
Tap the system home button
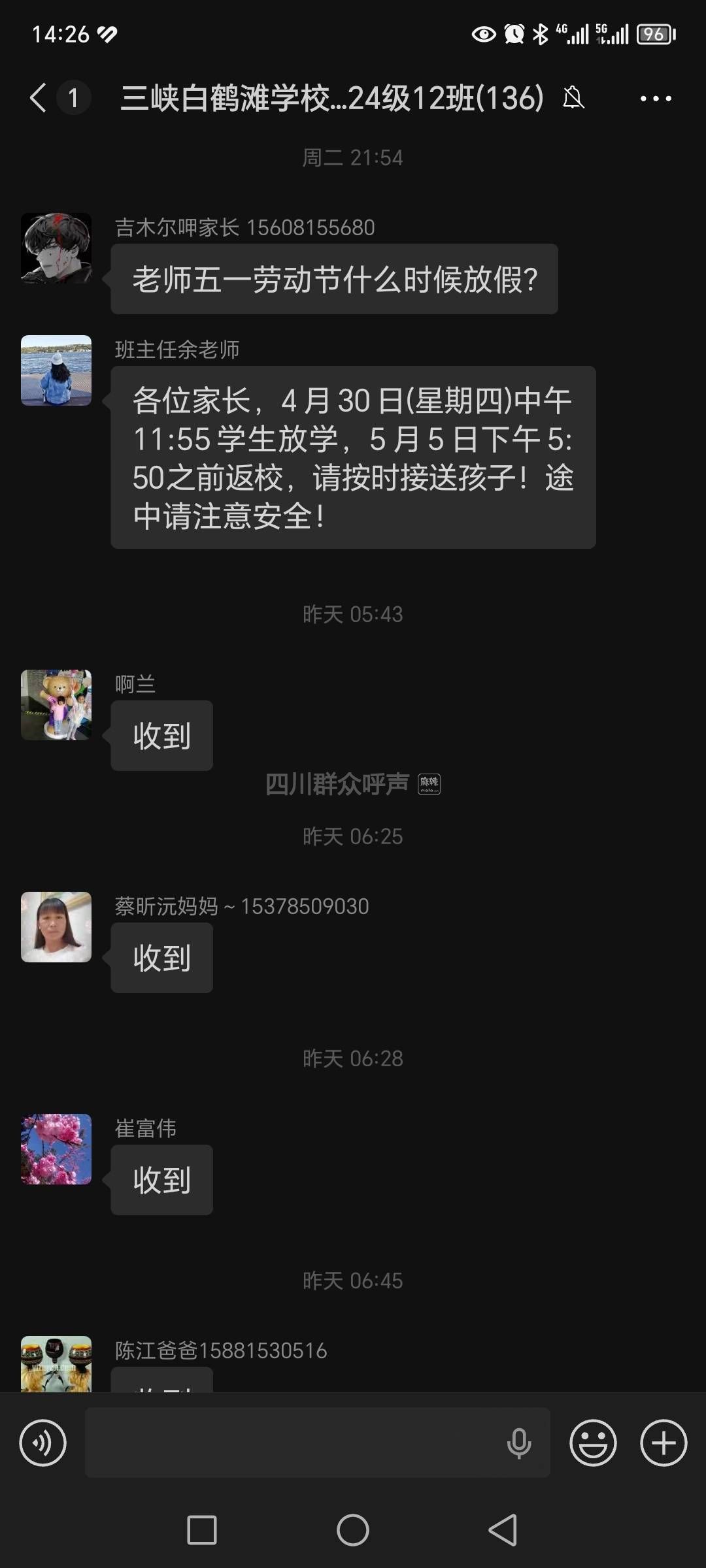click(353, 1530)
